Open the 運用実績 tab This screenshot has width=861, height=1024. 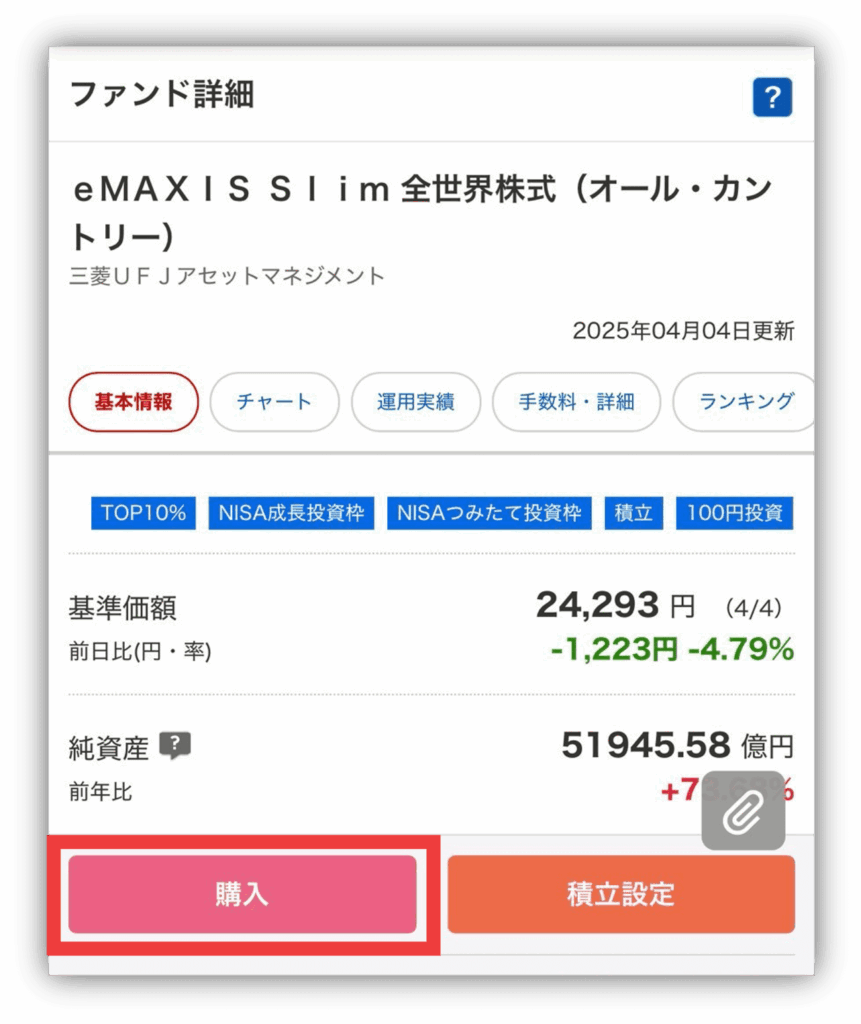(415, 402)
